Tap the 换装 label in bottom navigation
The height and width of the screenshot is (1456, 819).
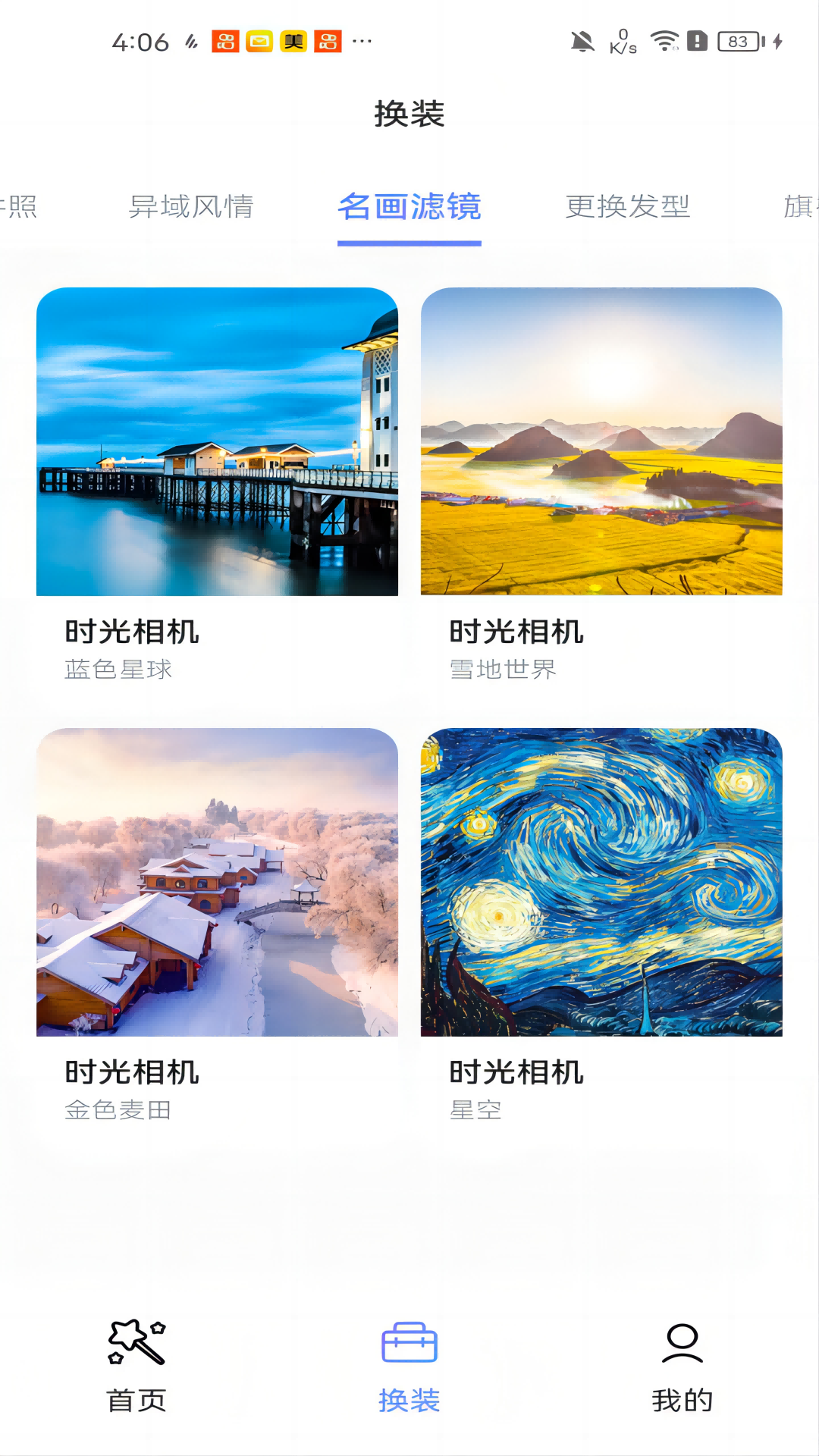point(409,1399)
